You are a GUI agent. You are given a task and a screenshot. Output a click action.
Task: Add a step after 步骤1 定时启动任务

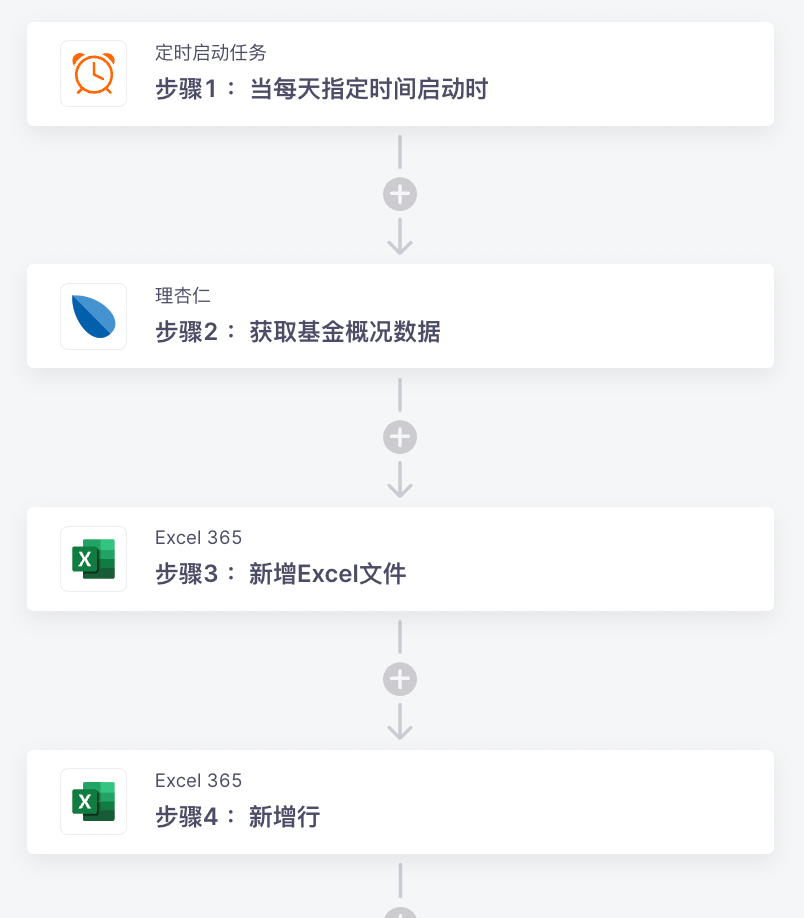400,194
